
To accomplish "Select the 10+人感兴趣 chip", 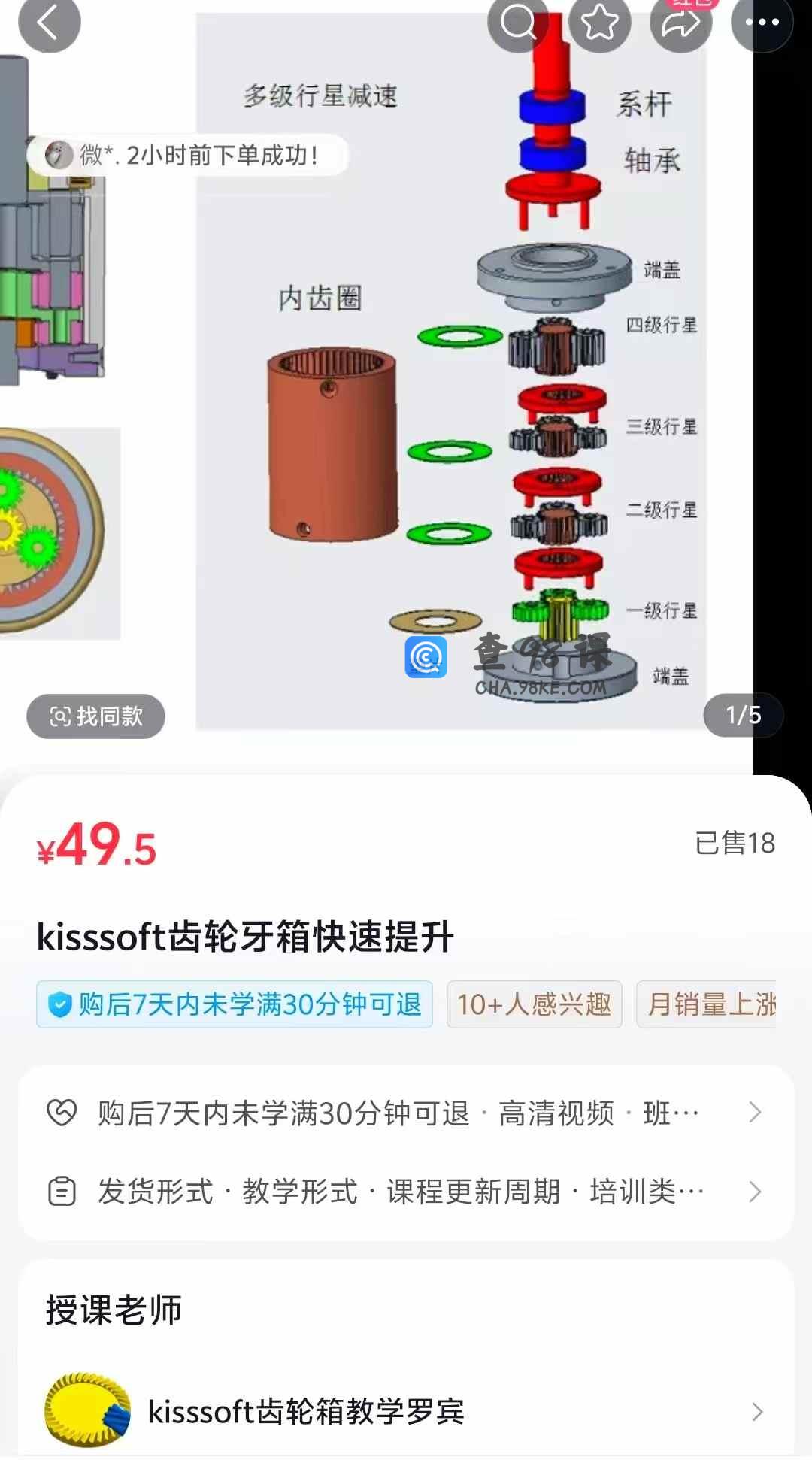I will (534, 1004).
